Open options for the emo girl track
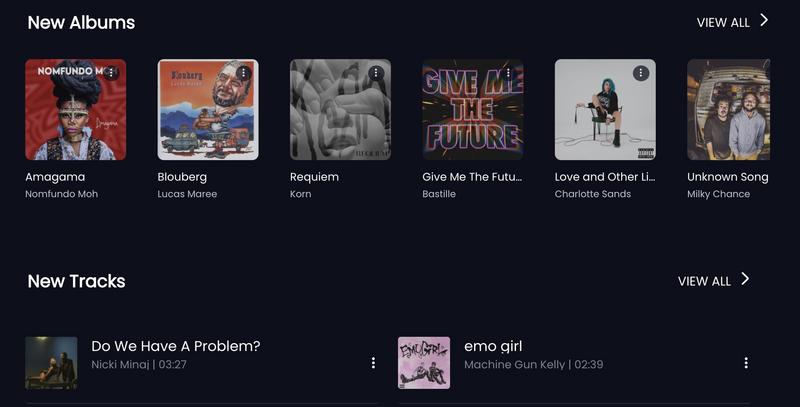The image size is (800, 407). [x=746, y=363]
